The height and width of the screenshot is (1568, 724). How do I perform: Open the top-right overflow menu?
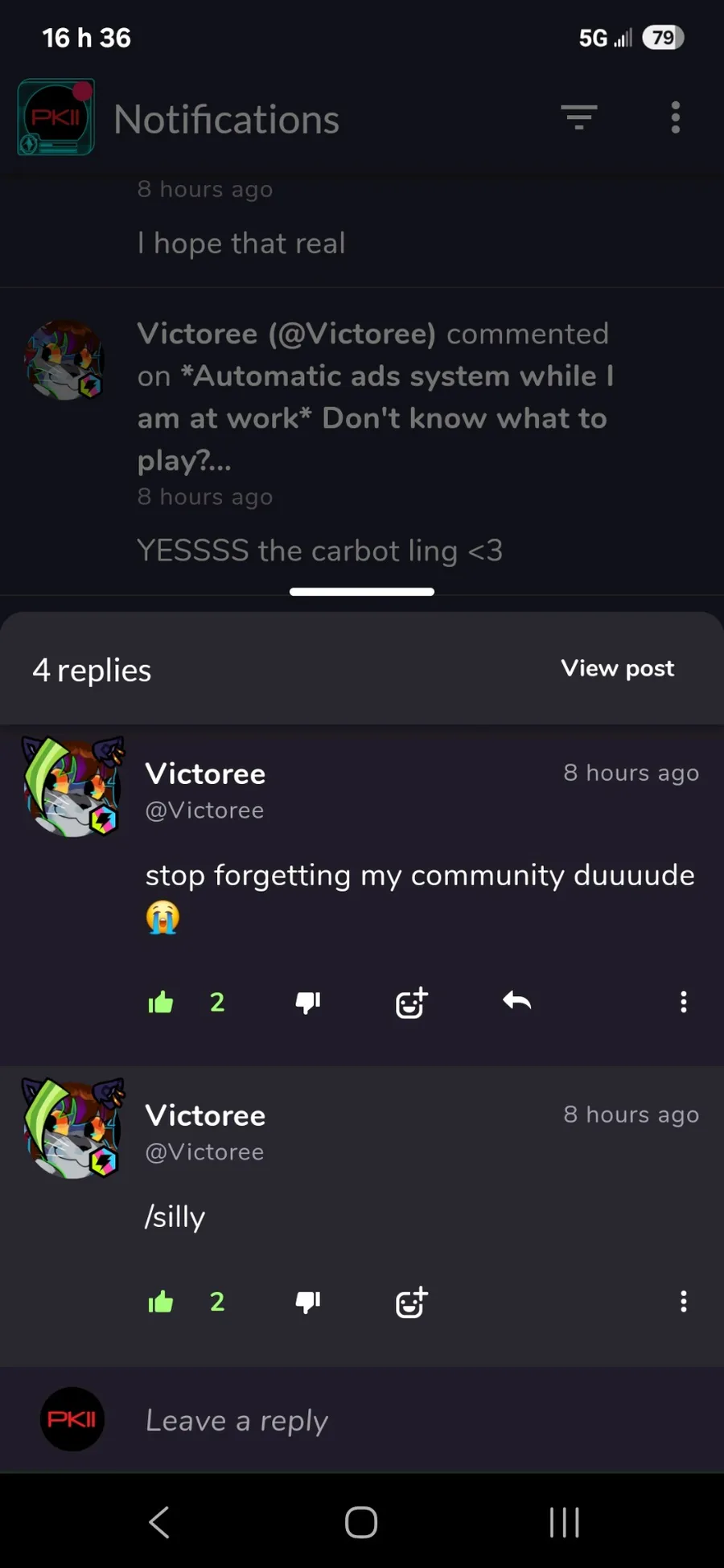pos(676,117)
